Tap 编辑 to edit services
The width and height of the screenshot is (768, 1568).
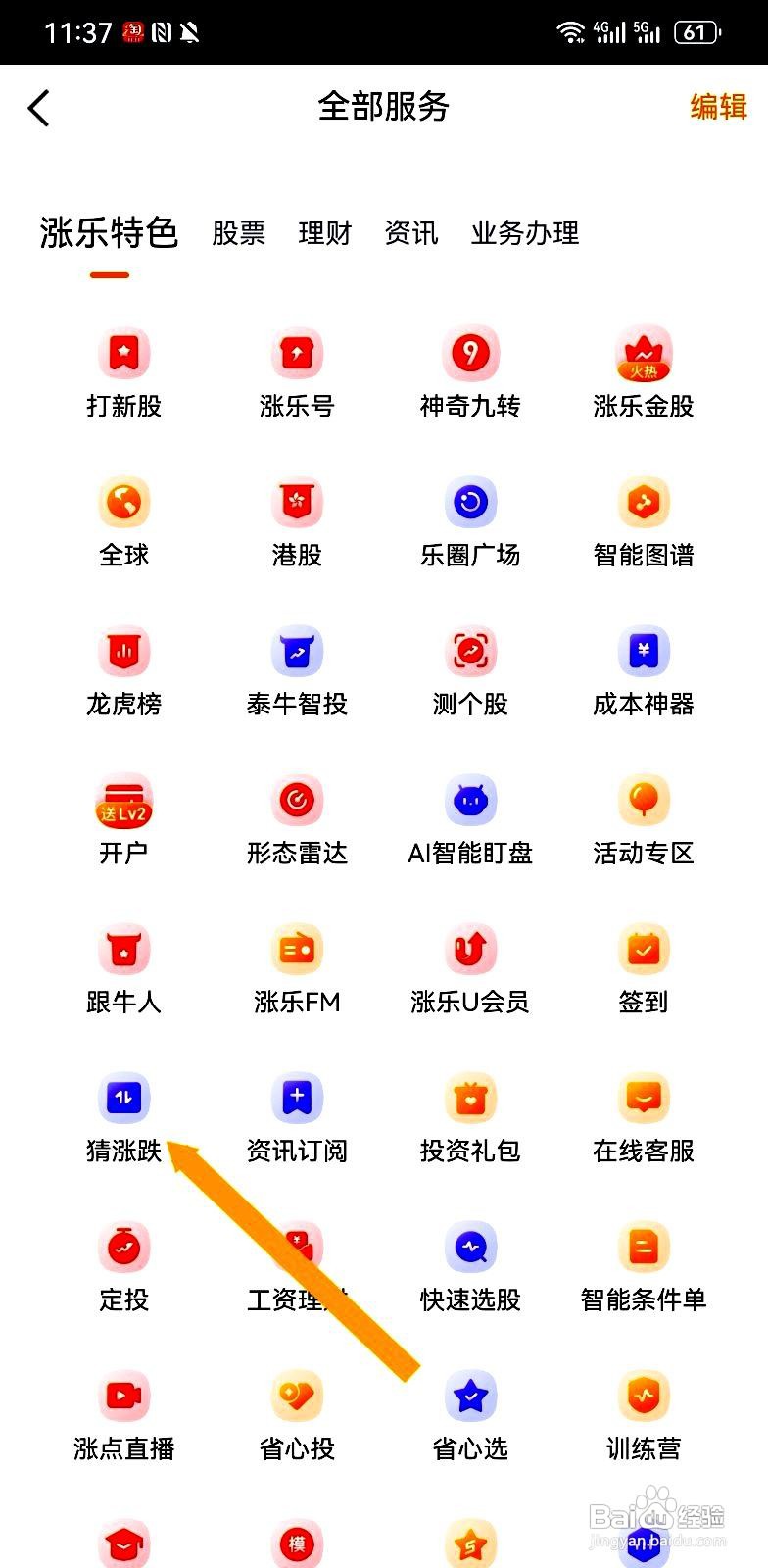coord(718,106)
